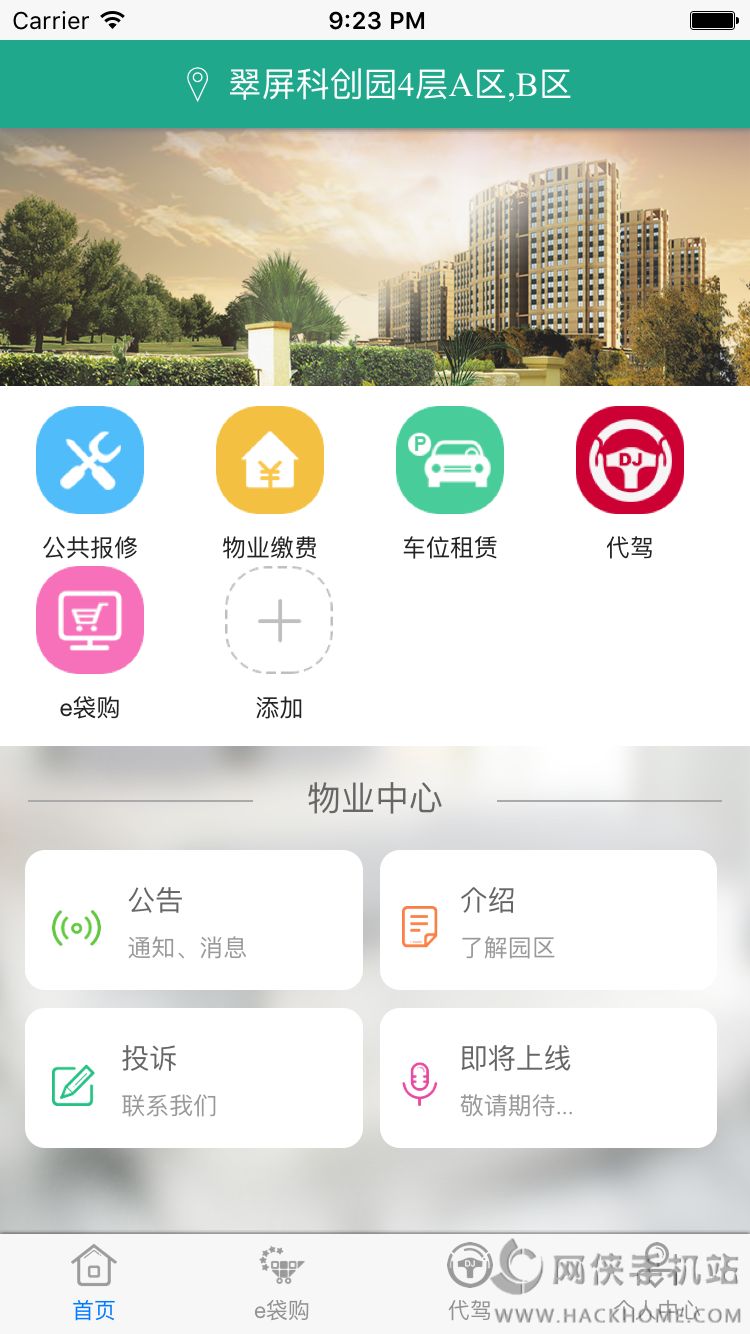Switch to the e袋购 tab
Screen dimensions: 750x1334
tap(281, 1285)
